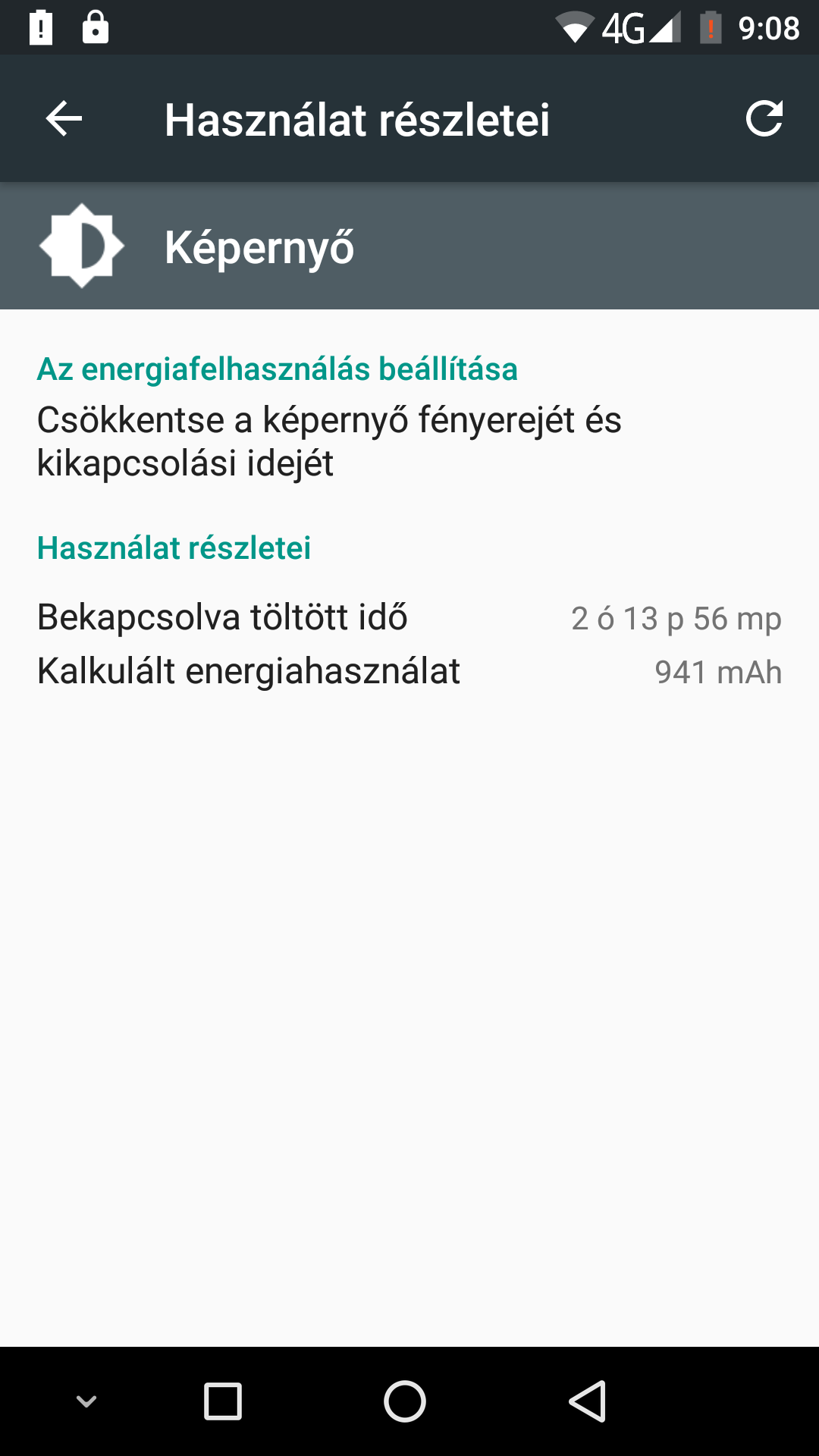Tap the system home button
Viewport: 819px width, 1456px height.
pyautogui.click(x=405, y=1401)
